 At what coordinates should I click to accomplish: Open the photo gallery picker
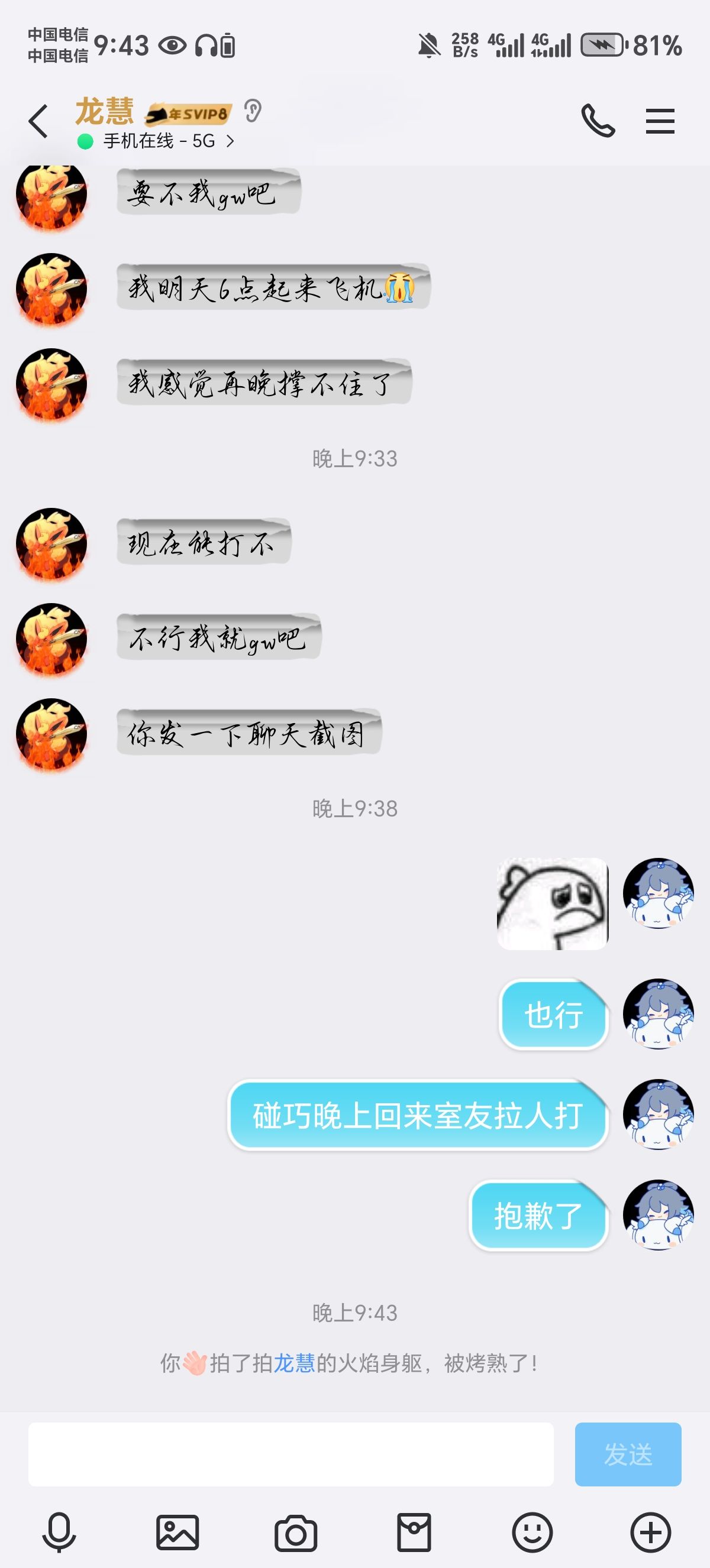[x=178, y=1531]
